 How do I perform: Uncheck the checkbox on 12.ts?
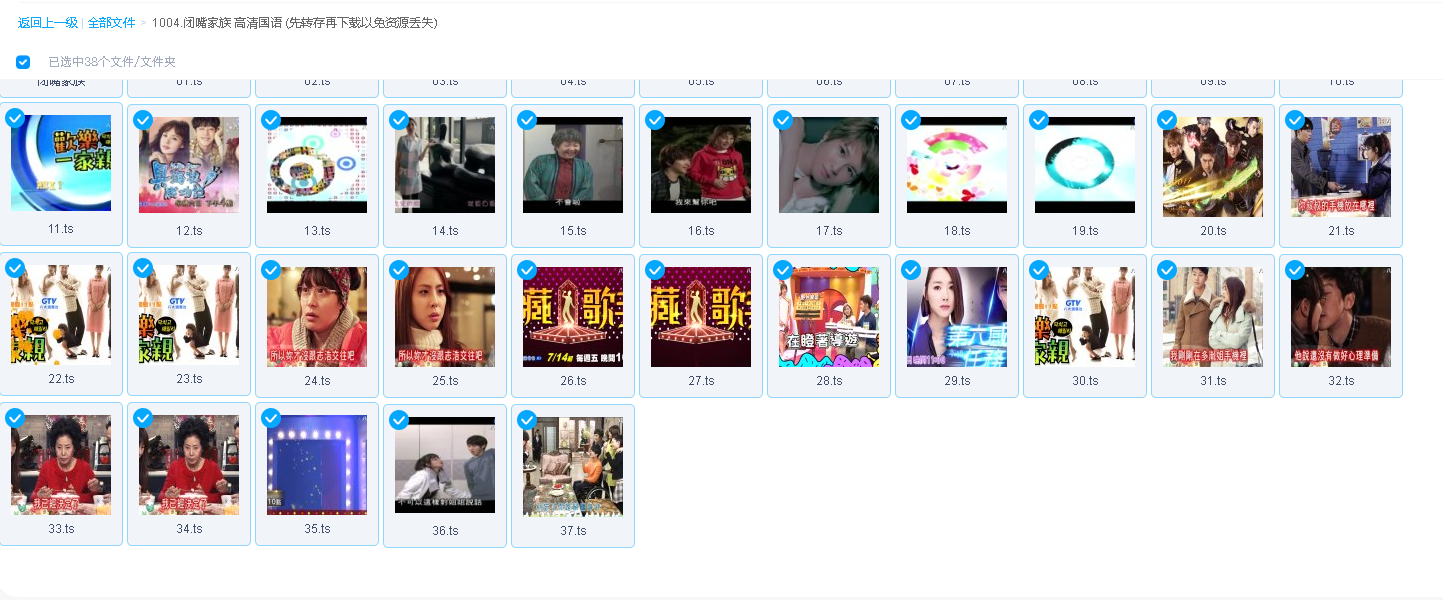click(x=143, y=120)
